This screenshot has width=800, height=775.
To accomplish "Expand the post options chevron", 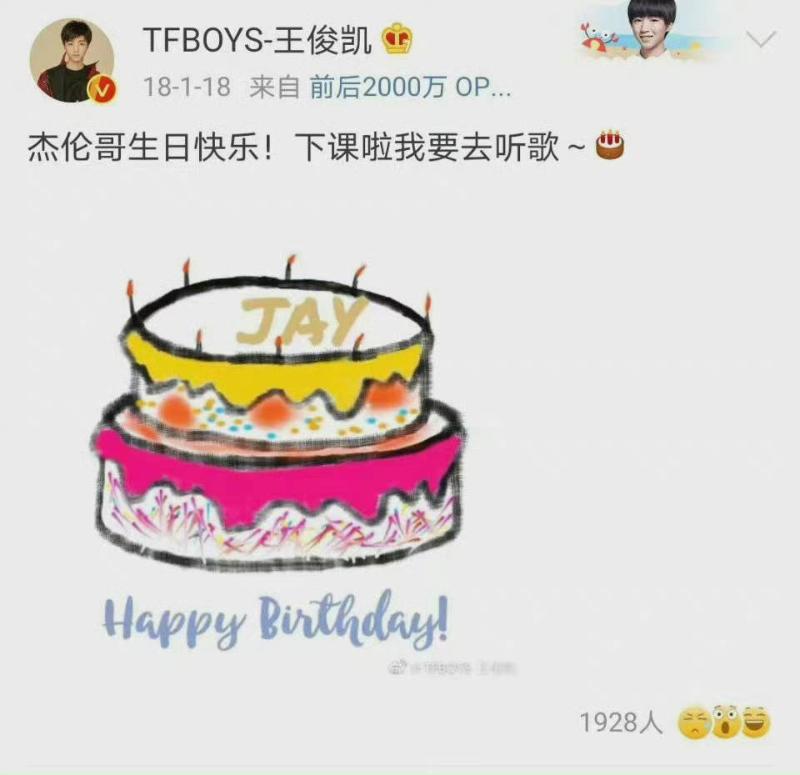I will [761, 40].
